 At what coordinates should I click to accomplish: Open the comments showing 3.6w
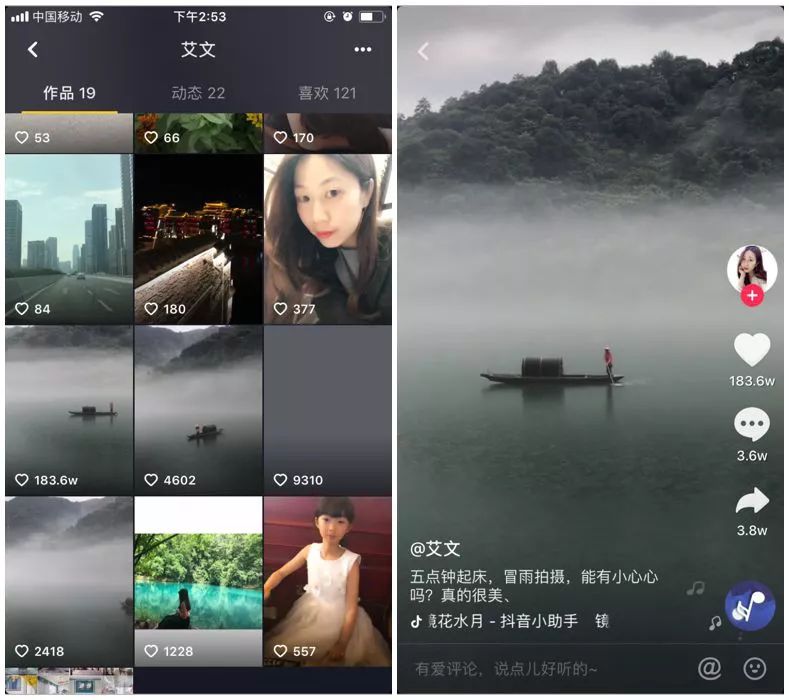coord(752,426)
